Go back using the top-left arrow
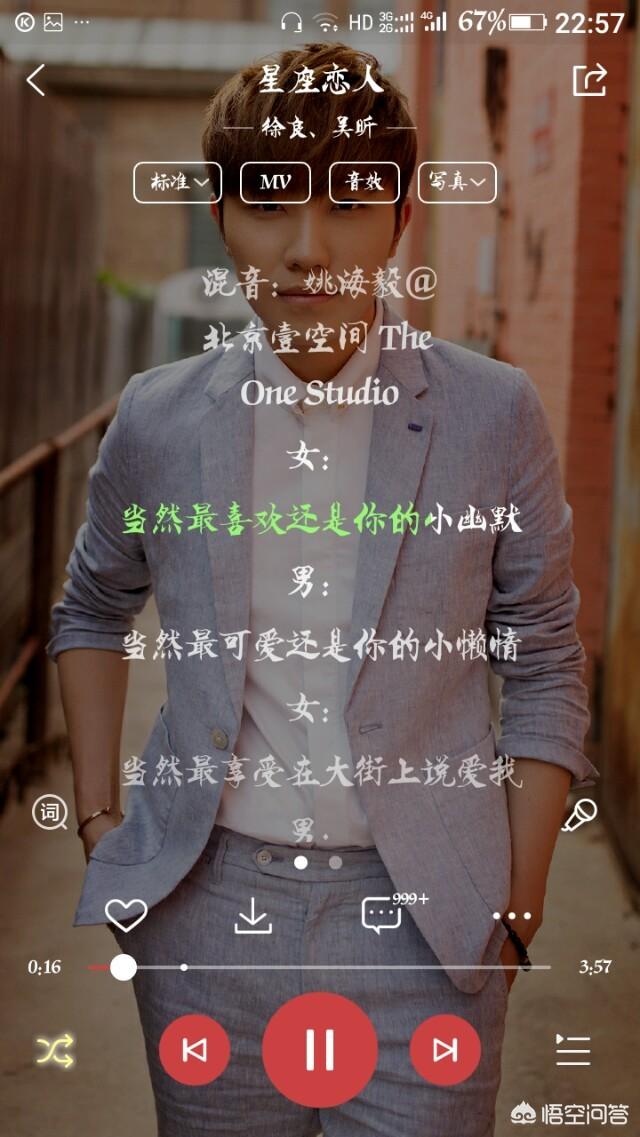 [x=35, y=80]
